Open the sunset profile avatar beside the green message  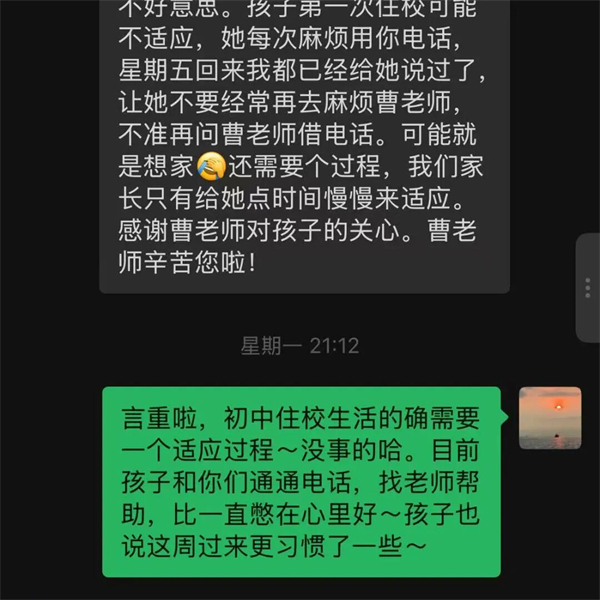(x=549, y=417)
